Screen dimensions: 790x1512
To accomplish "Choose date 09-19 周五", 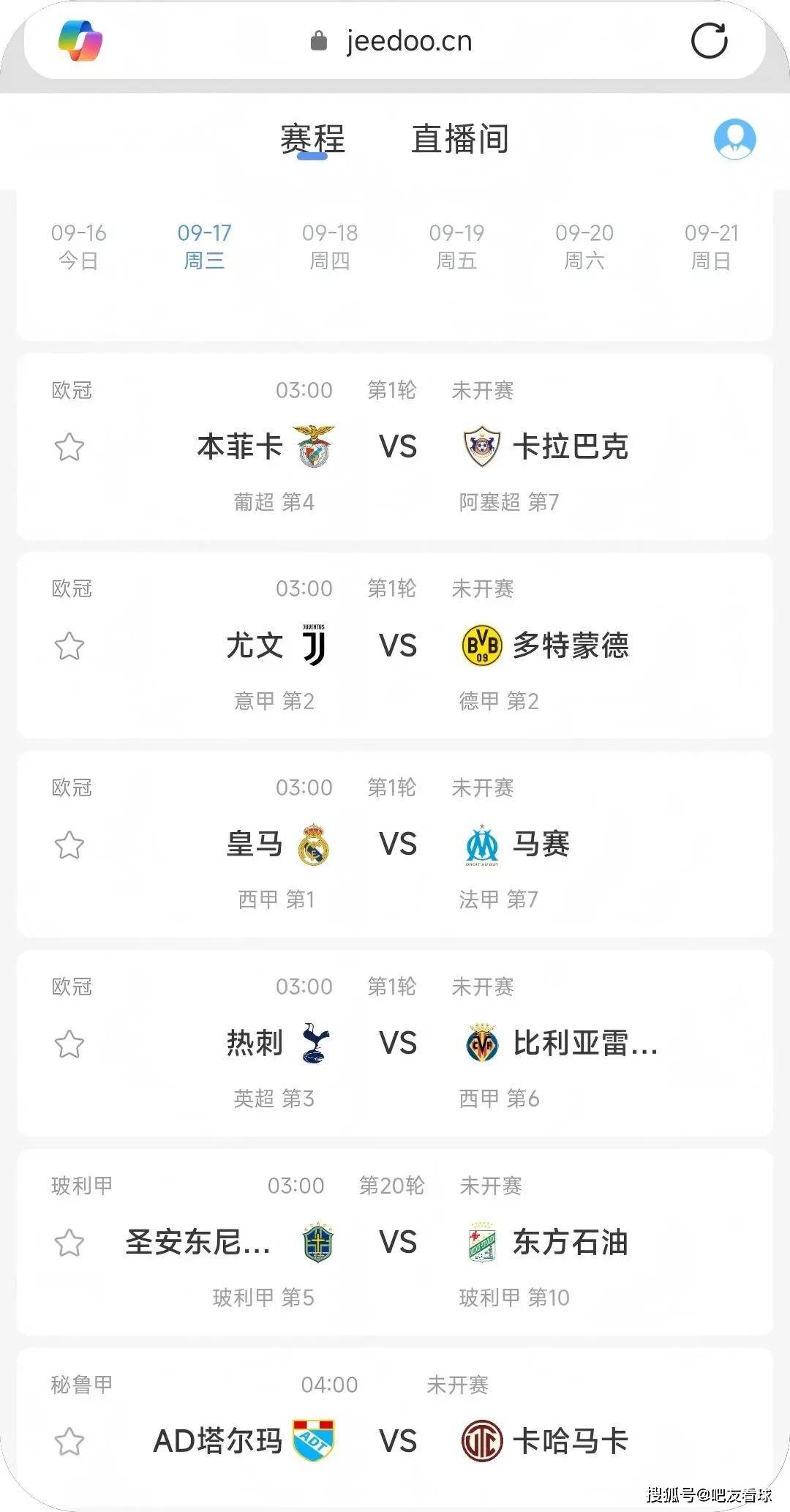I will point(456,246).
